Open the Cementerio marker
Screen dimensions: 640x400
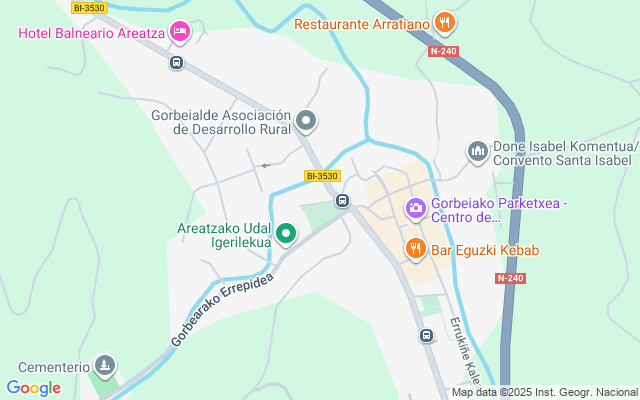[x=104, y=364]
